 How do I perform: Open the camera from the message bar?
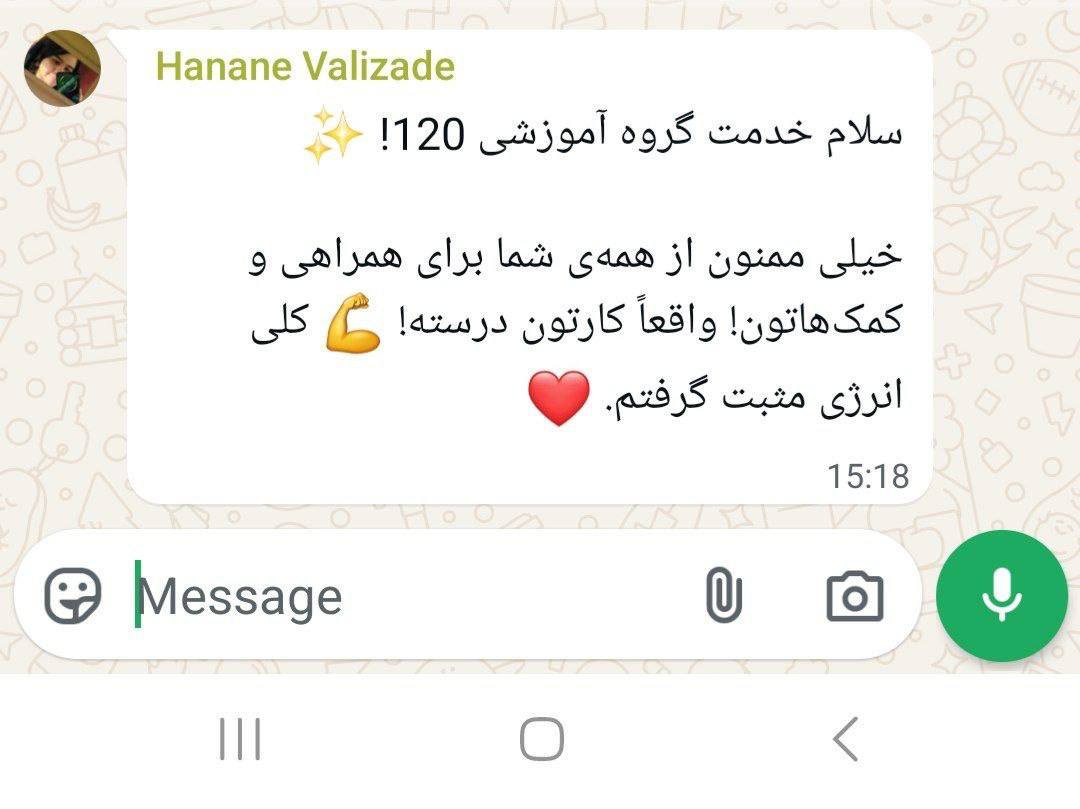point(855,597)
